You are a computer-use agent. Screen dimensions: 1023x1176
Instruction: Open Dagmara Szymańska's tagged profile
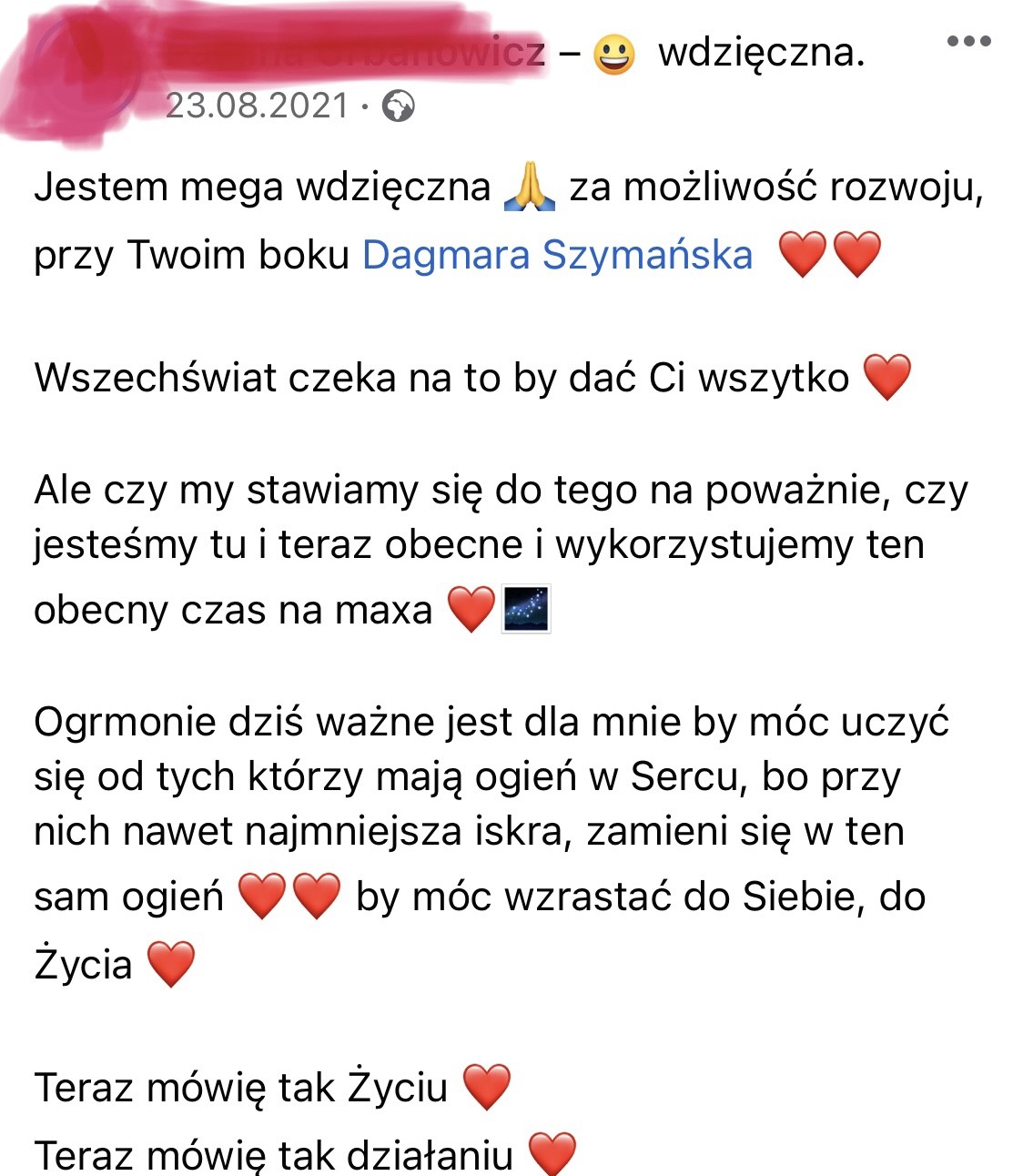point(557,255)
